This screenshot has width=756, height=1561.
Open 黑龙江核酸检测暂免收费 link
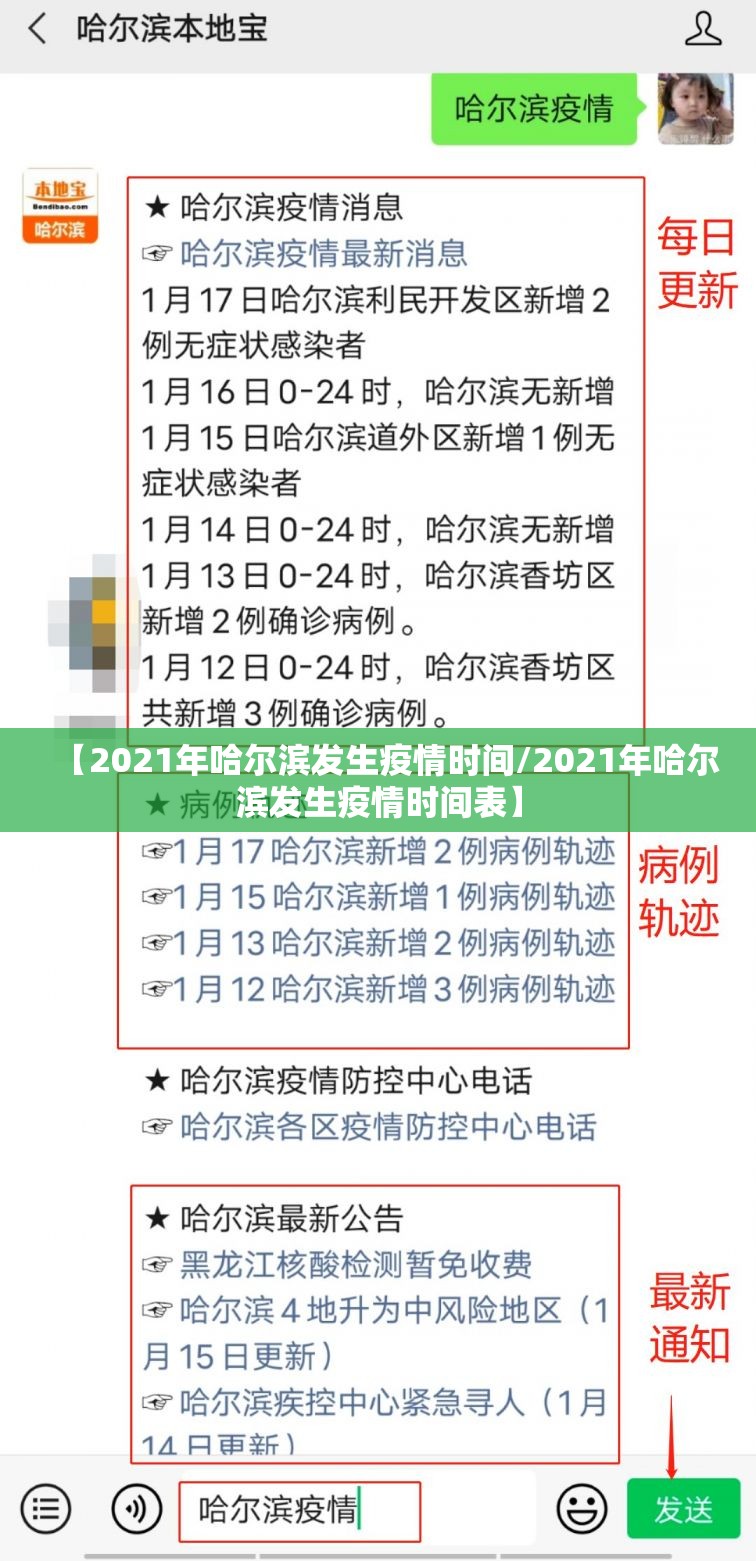tap(355, 1265)
